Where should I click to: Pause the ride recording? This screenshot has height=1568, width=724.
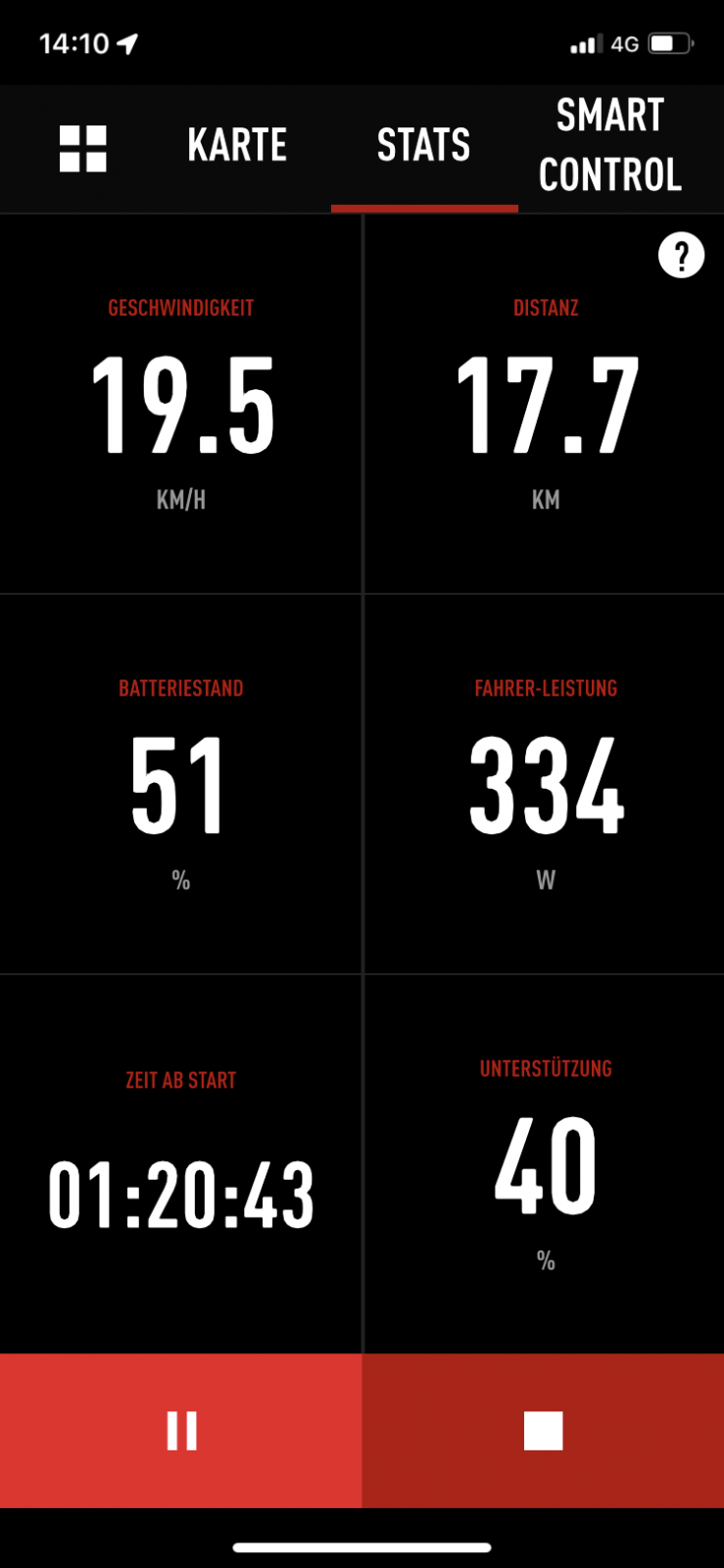181,1430
